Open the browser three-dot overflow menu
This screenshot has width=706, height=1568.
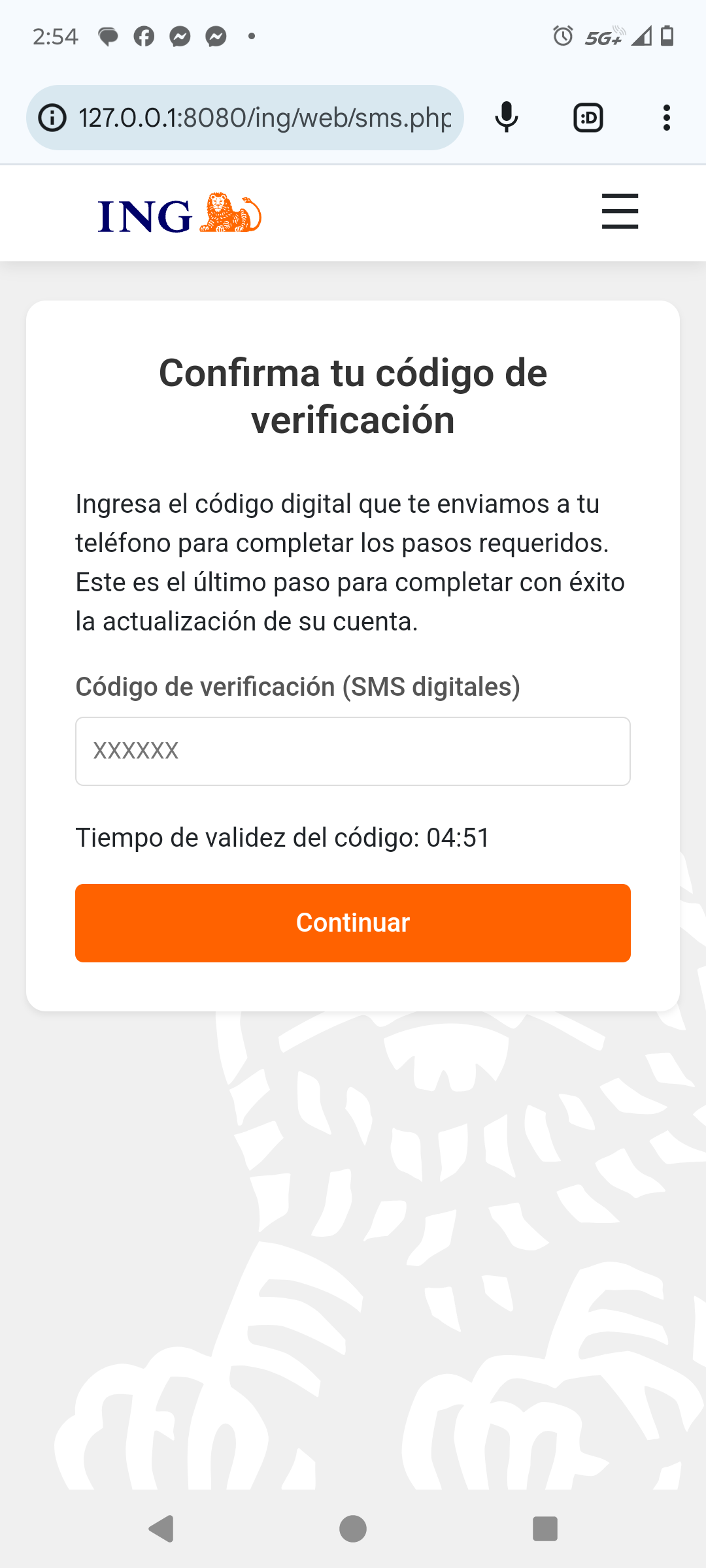(666, 118)
